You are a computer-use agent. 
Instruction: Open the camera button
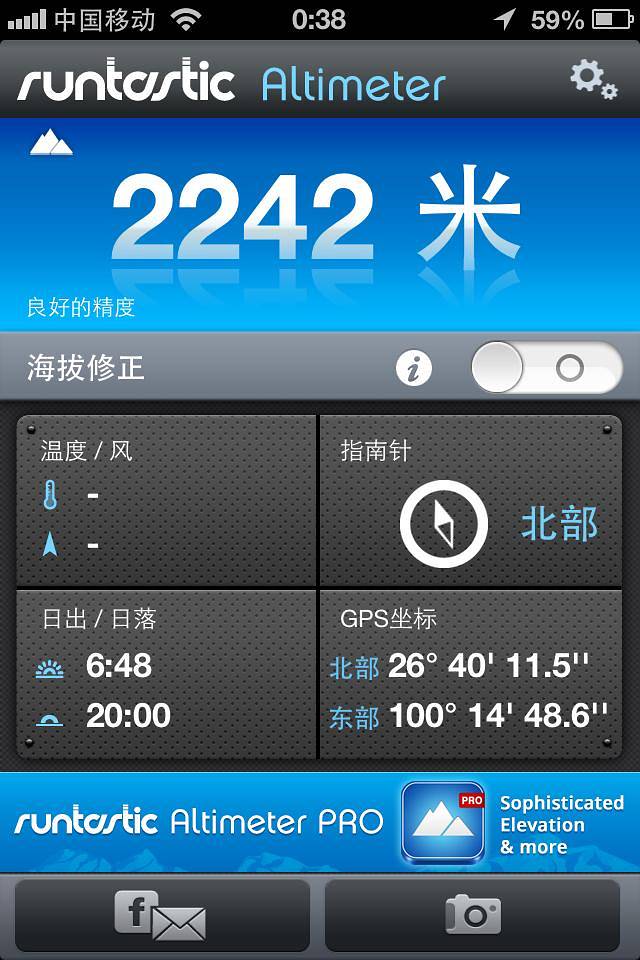pos(472,915)
